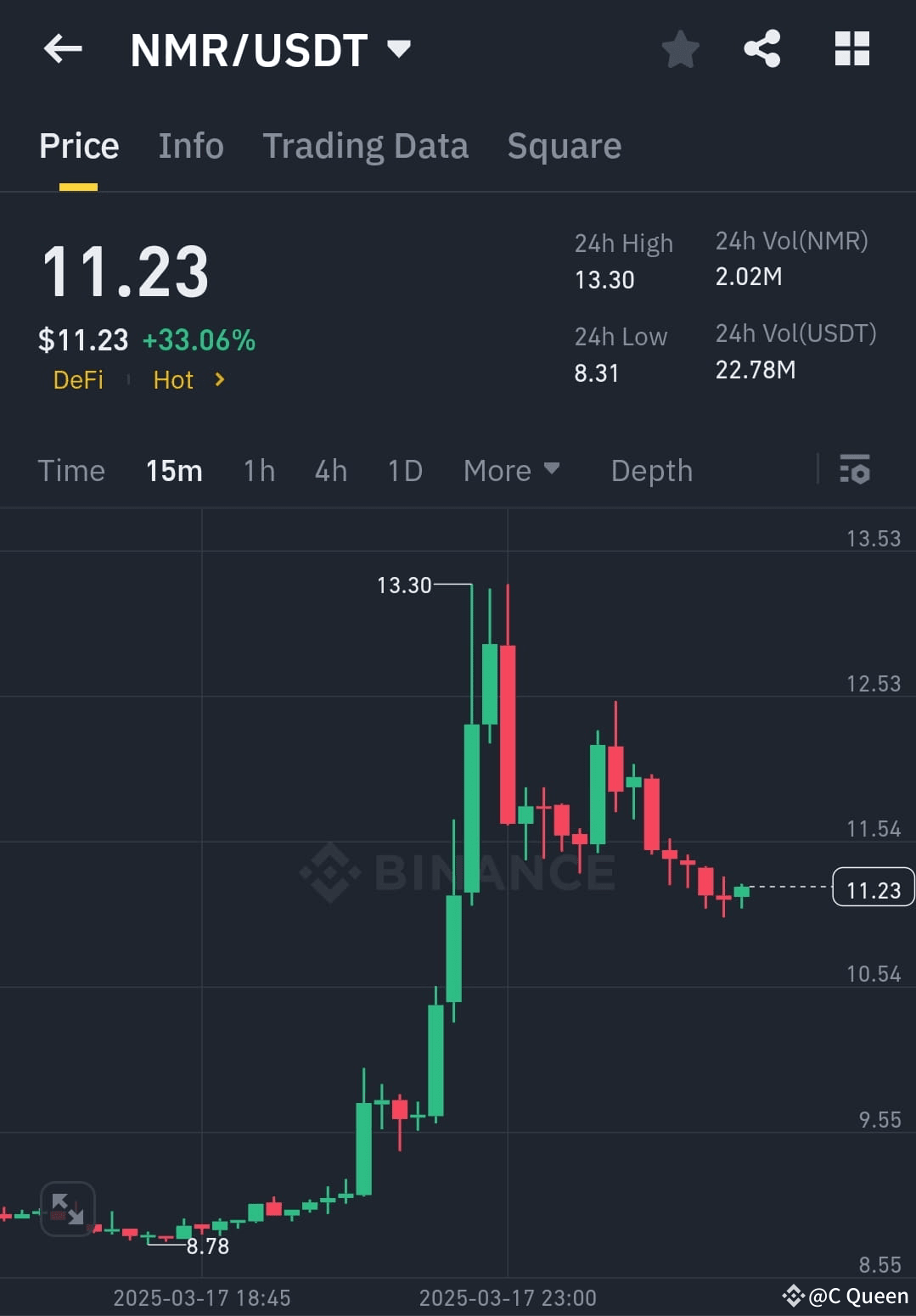This screenshot has width=916, height=1316.
Task: Switch to the Trading Data tab
Action: [x=365, y=145]
